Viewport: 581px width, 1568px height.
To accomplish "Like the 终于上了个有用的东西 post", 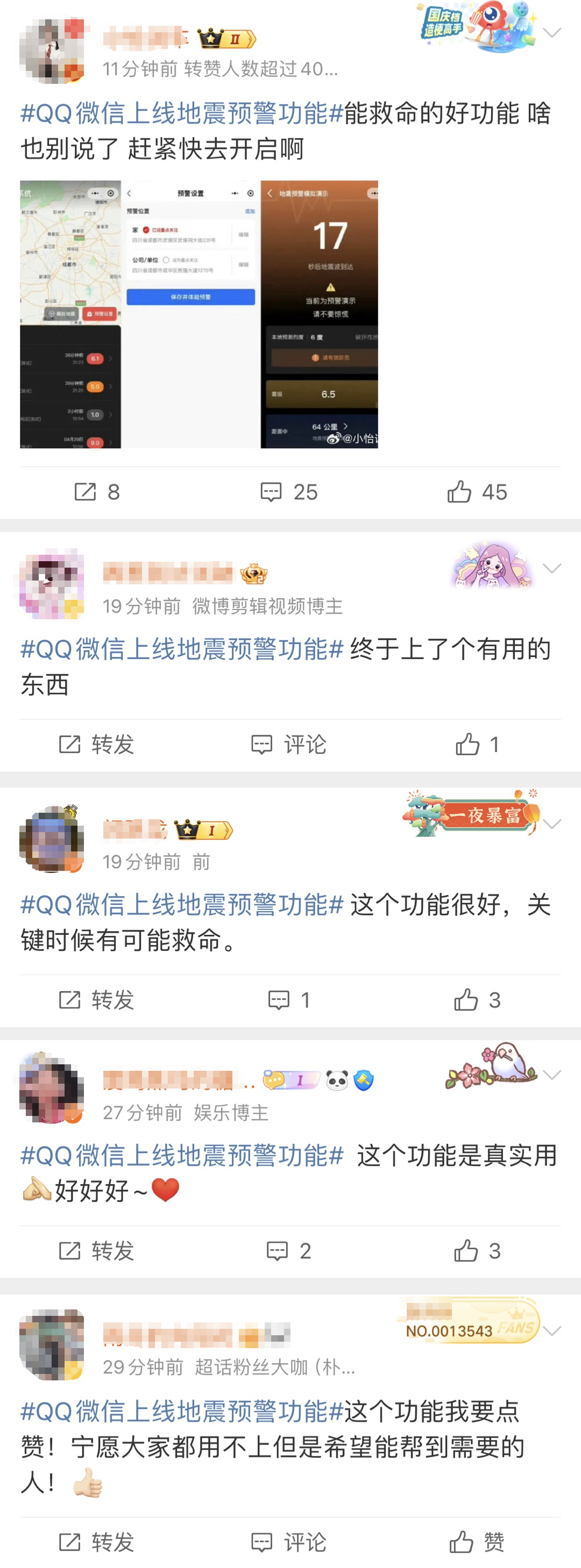I will (477, 744).
